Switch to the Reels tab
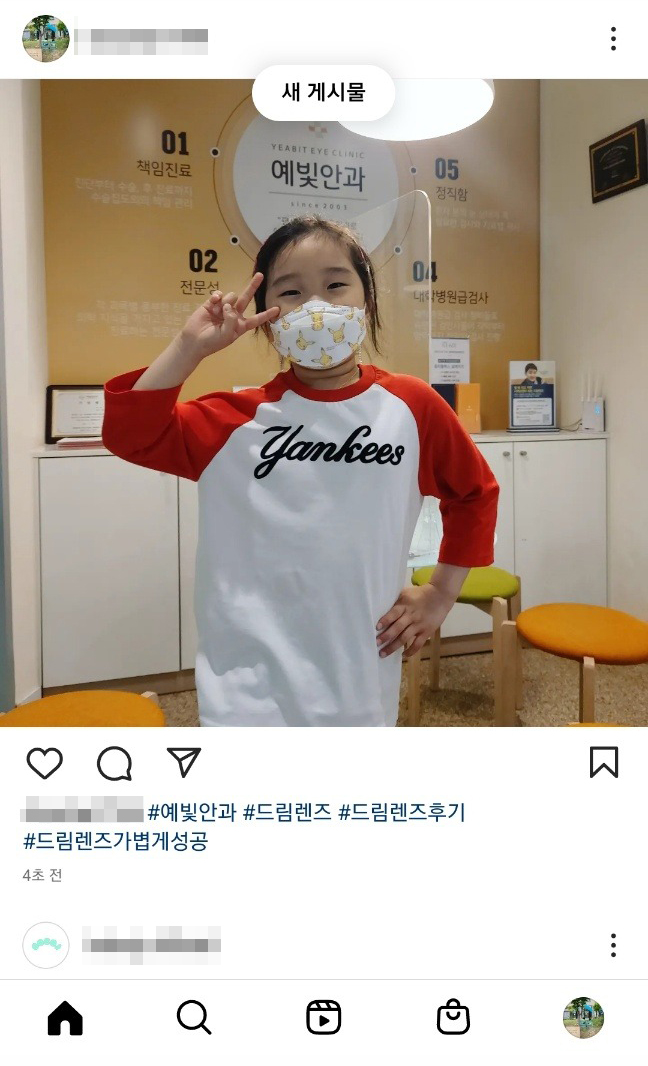The width and height of the screenshot is (648, 1066). [323, 1018]
